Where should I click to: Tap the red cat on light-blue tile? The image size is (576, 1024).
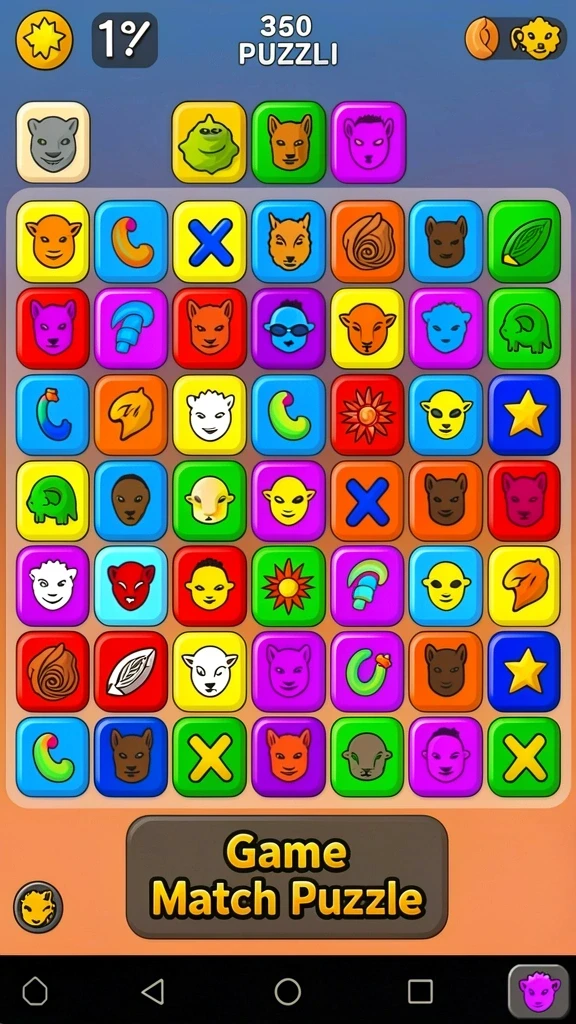coord(131,586)
